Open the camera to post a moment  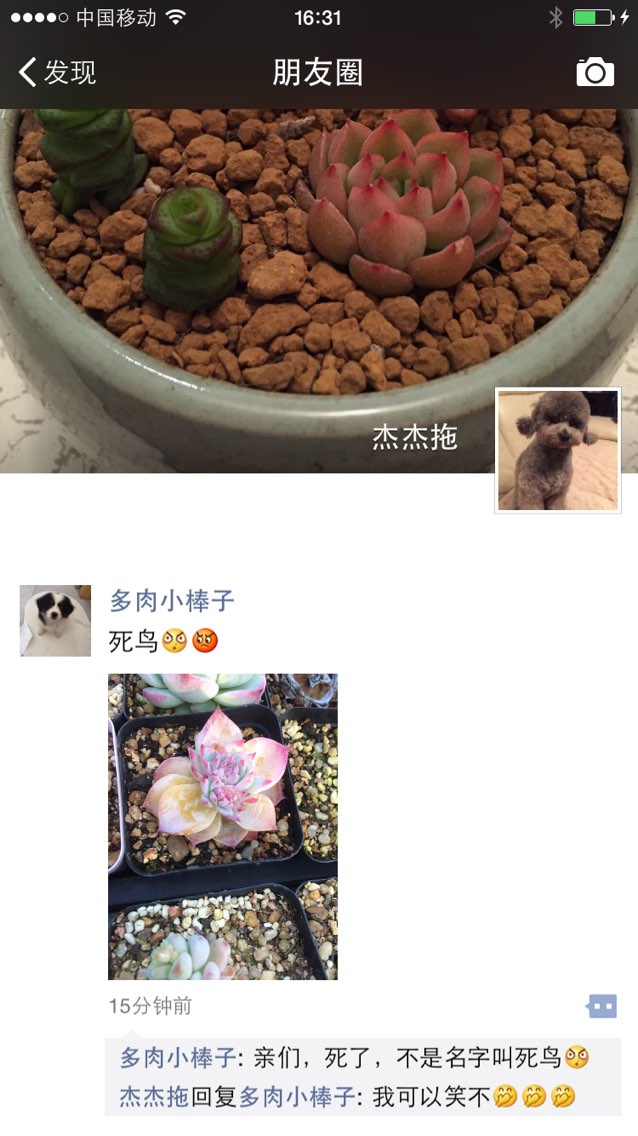595,72
